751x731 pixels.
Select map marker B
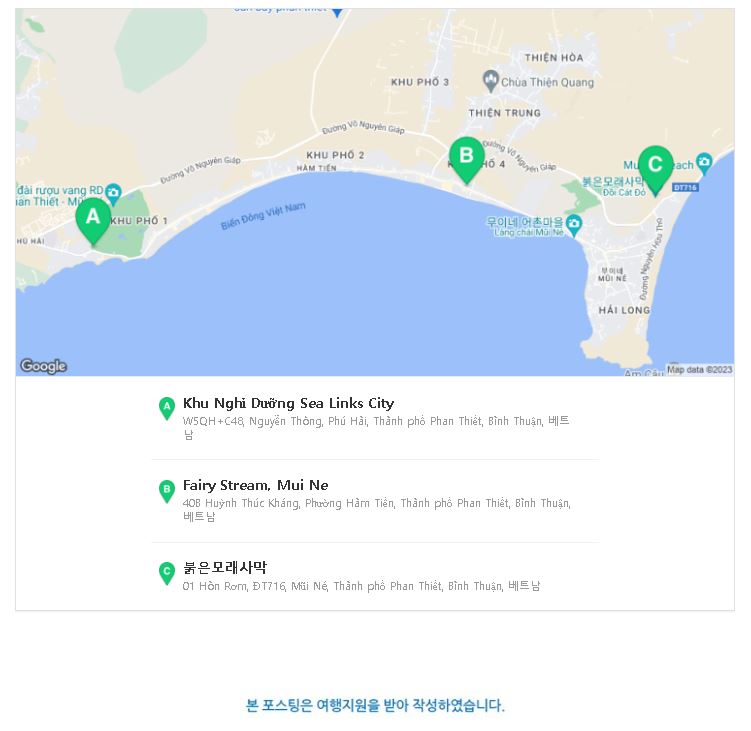[x=466, y=158]
